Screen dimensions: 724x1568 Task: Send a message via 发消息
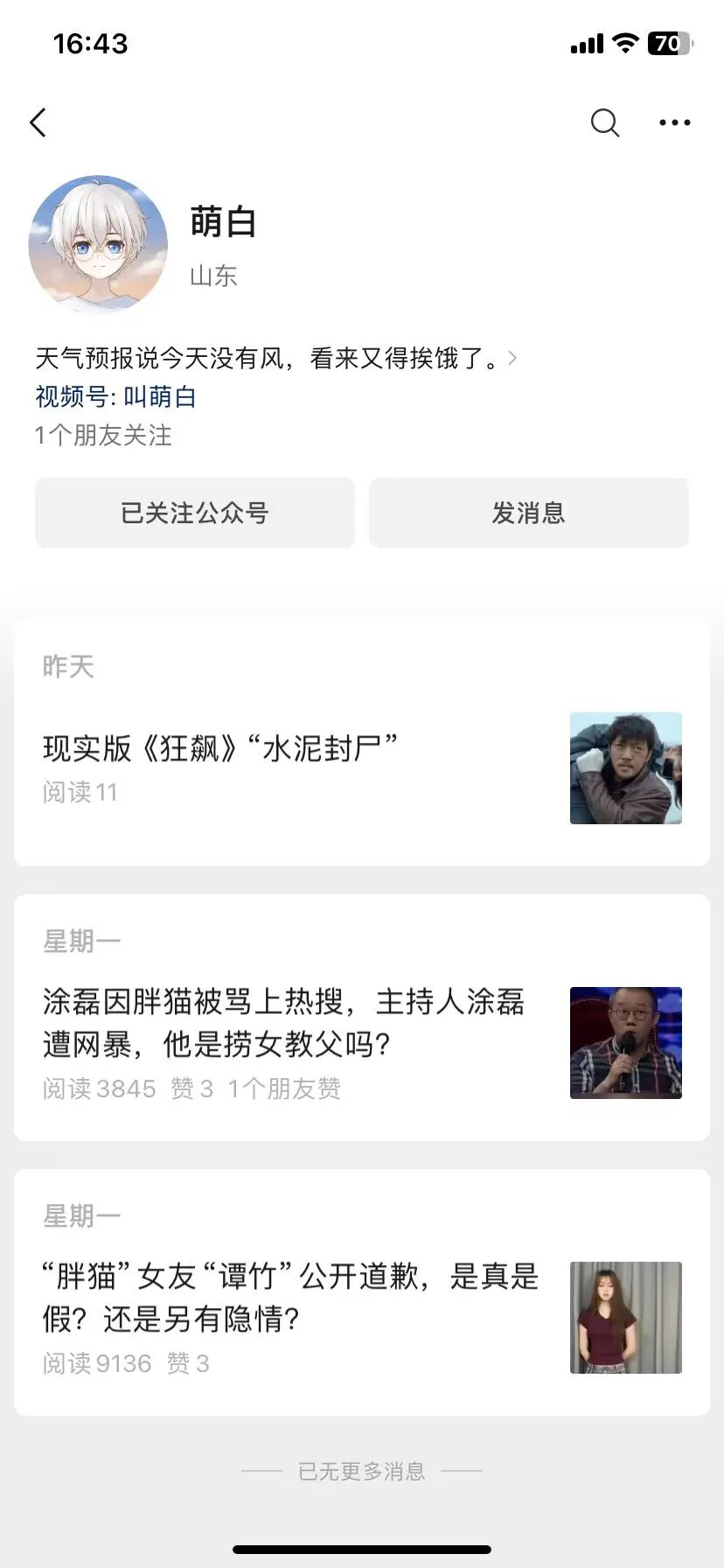(528, 513)
